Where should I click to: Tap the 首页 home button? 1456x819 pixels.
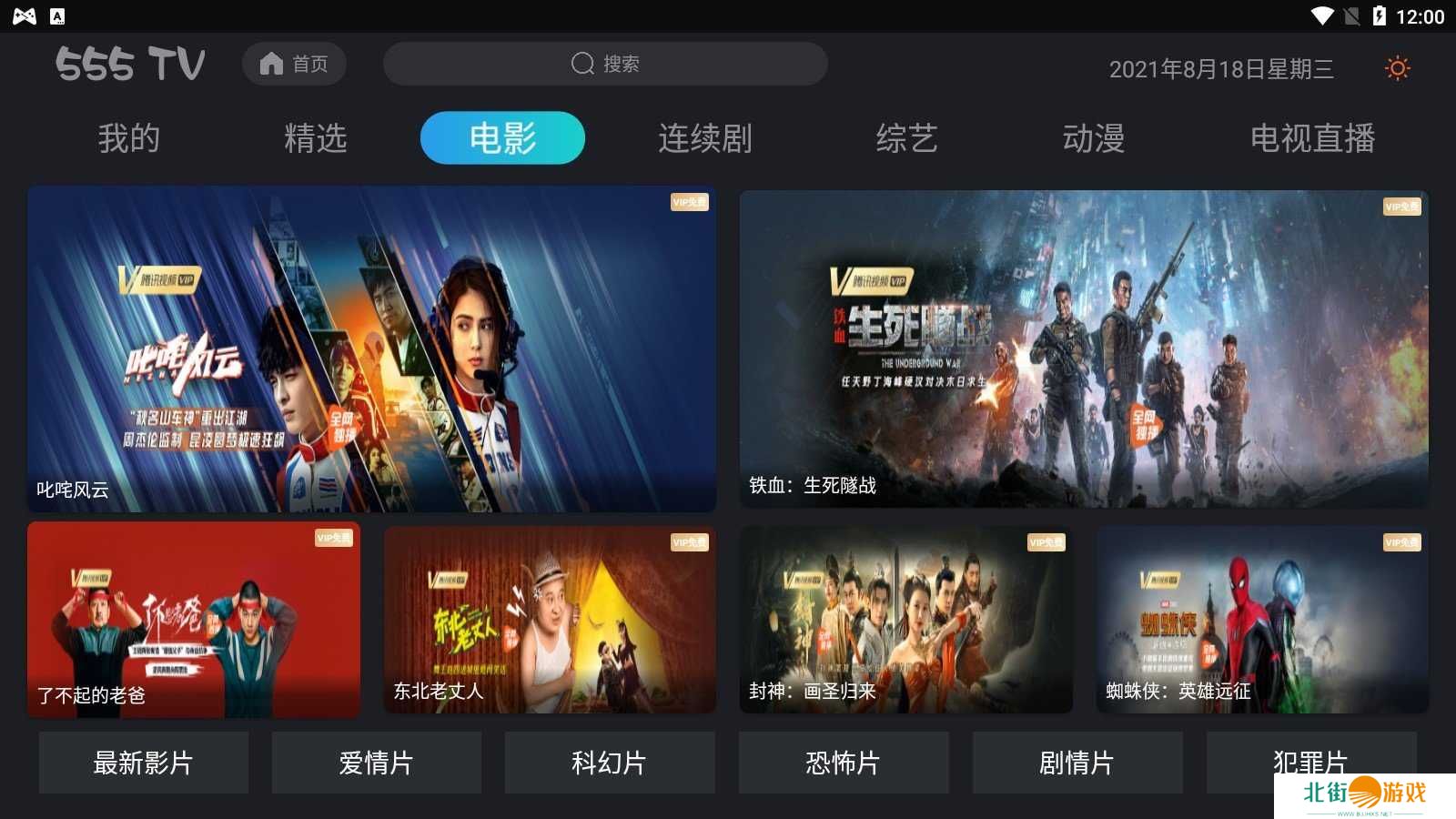(294, 64)
